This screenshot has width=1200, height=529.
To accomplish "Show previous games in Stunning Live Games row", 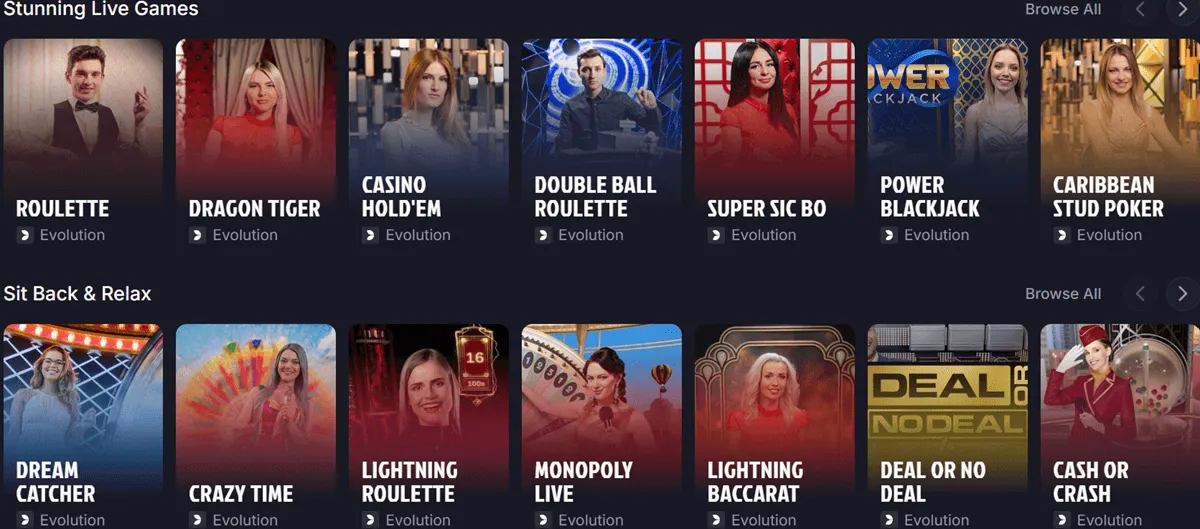I will [x=1140, y=10].
